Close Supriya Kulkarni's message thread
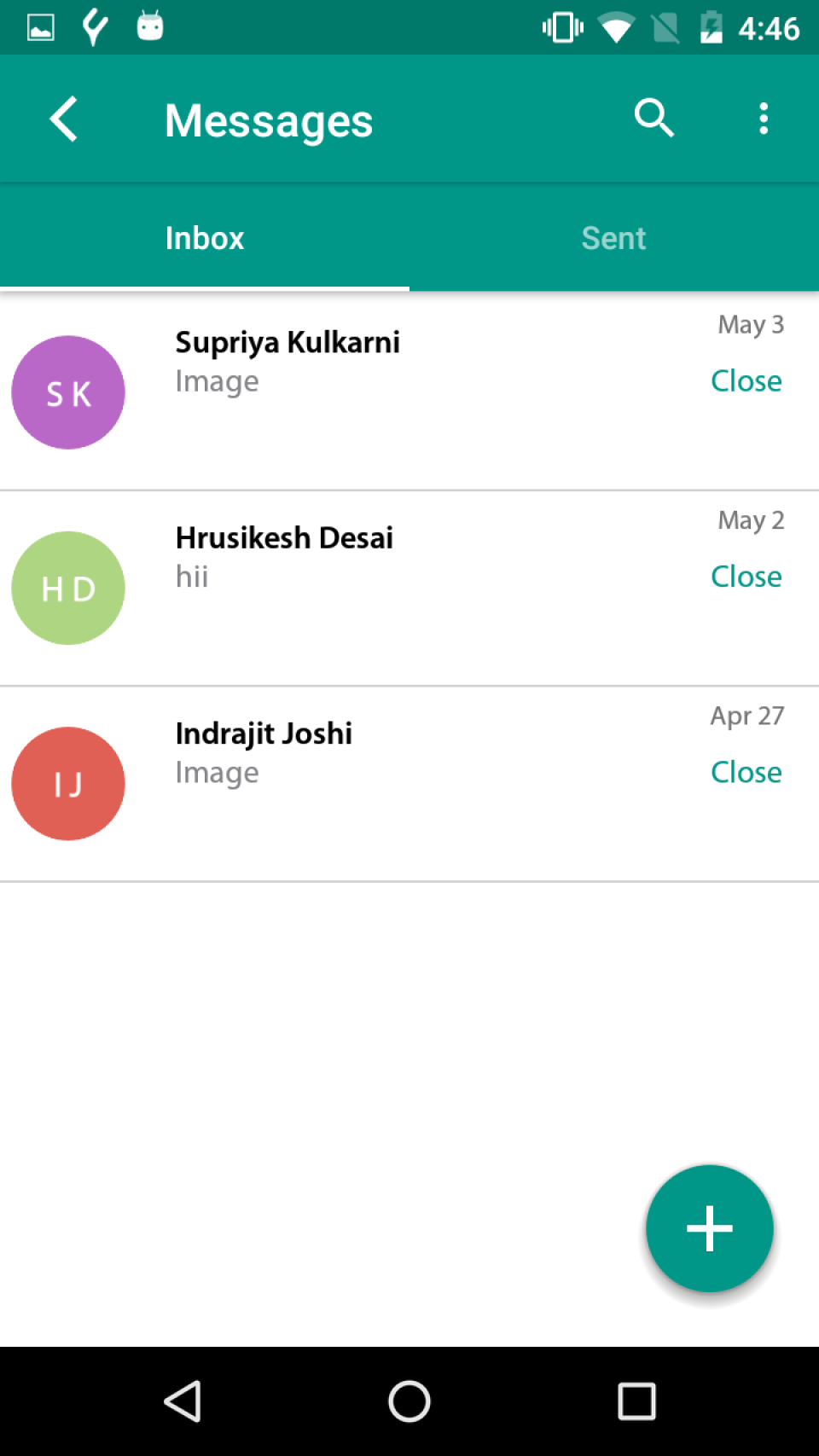819x1456 pixels. click(x=746, y=380)
